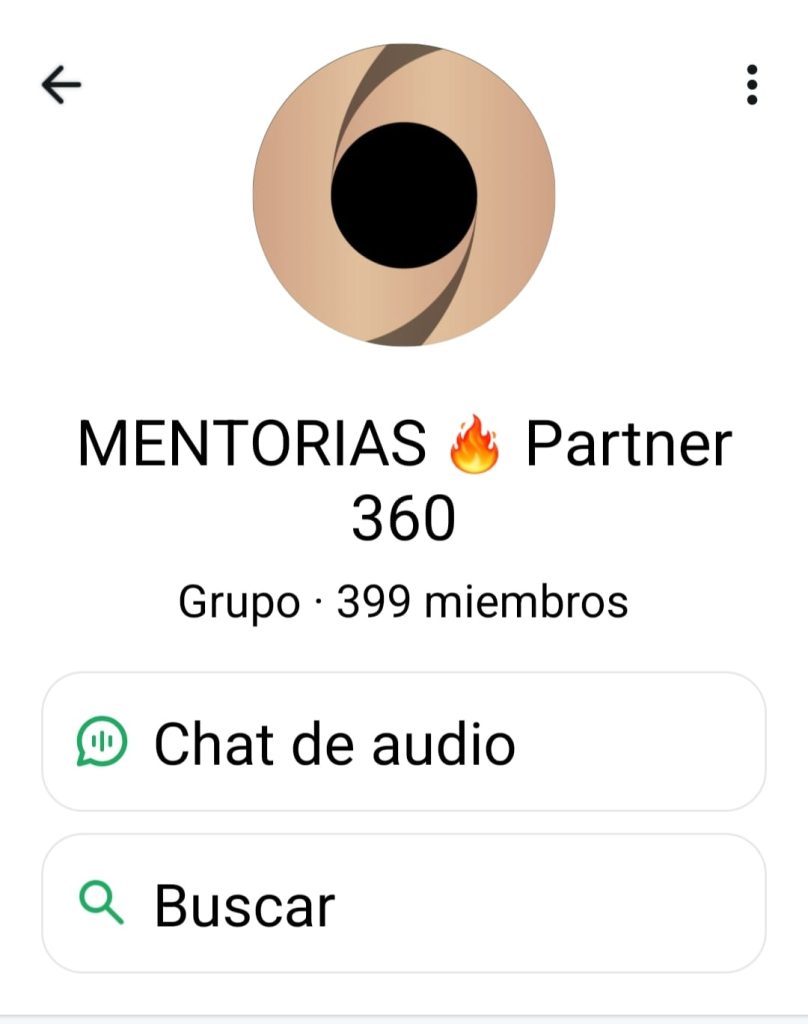View the group profile photo
808x1024 pixels.
click(x=404, y=195)
